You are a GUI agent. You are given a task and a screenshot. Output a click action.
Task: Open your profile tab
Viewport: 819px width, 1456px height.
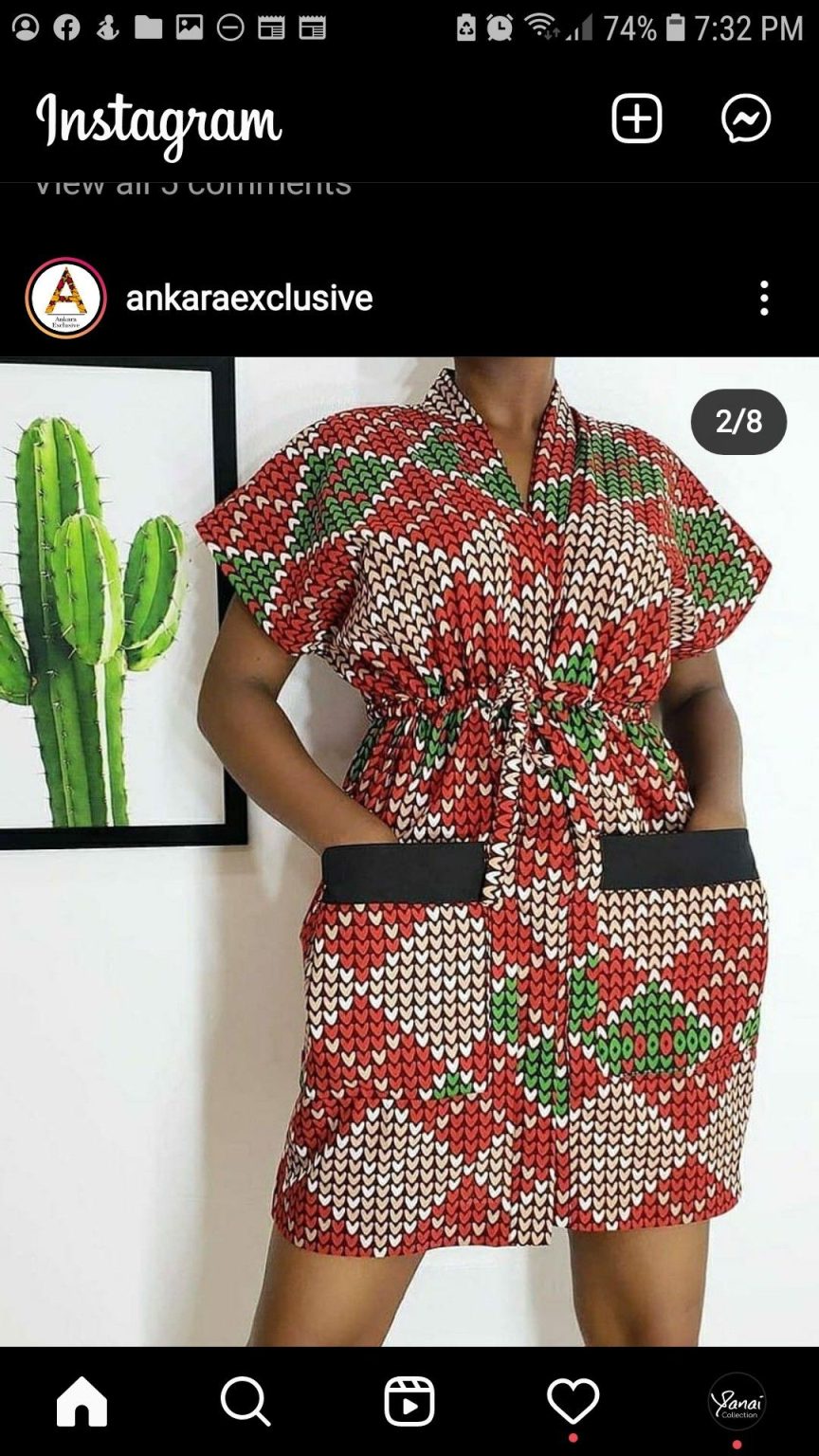(737, 1401)
